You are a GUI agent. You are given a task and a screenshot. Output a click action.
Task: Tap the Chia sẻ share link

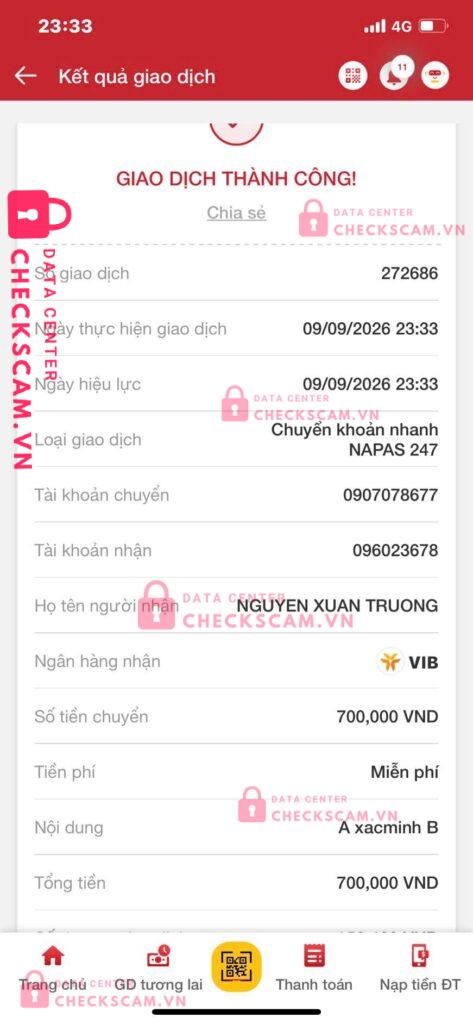click(x=236, y=213)
